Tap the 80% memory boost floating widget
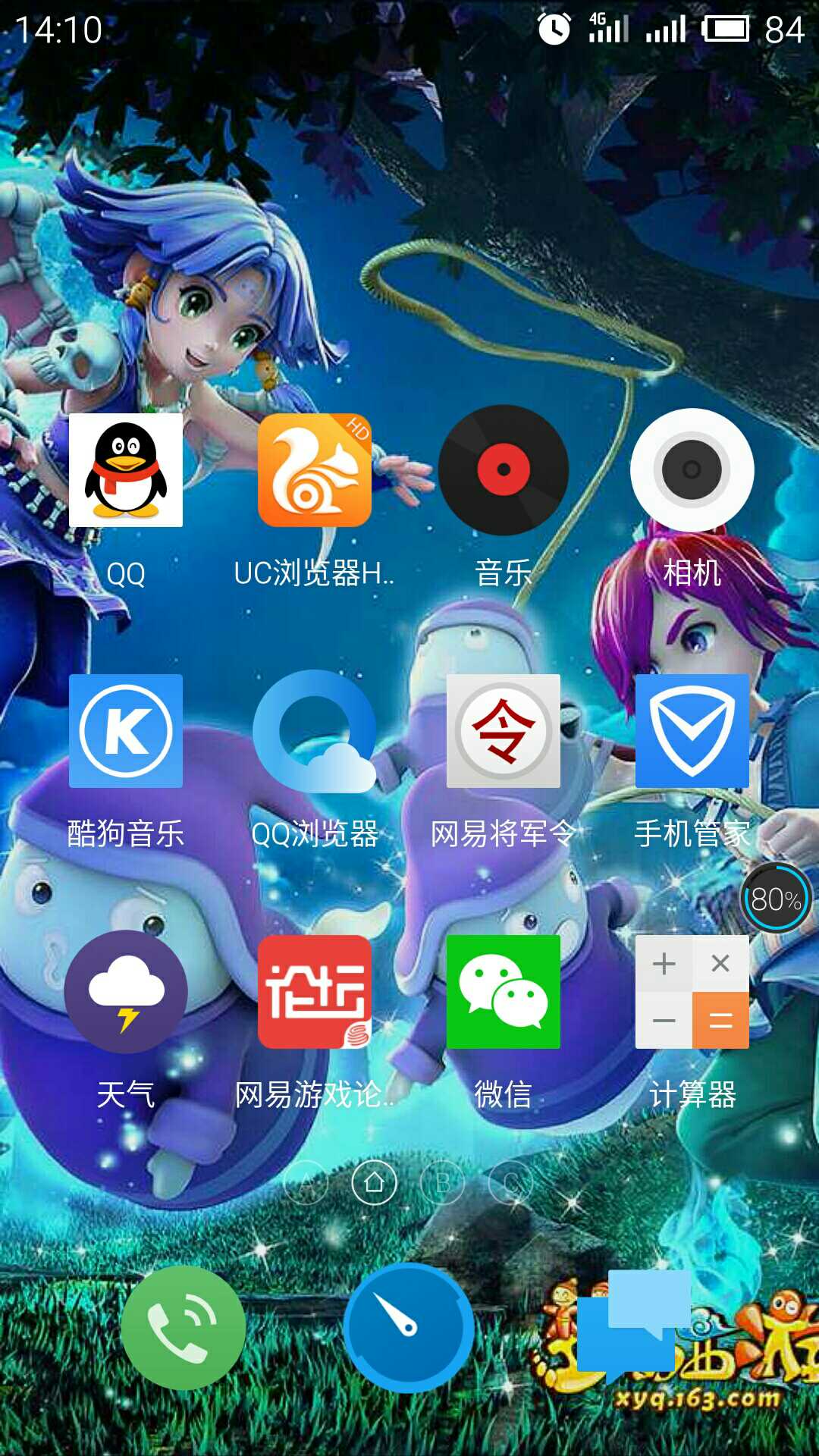This screenshot has width=819, height=1456. tap(775, 899)
